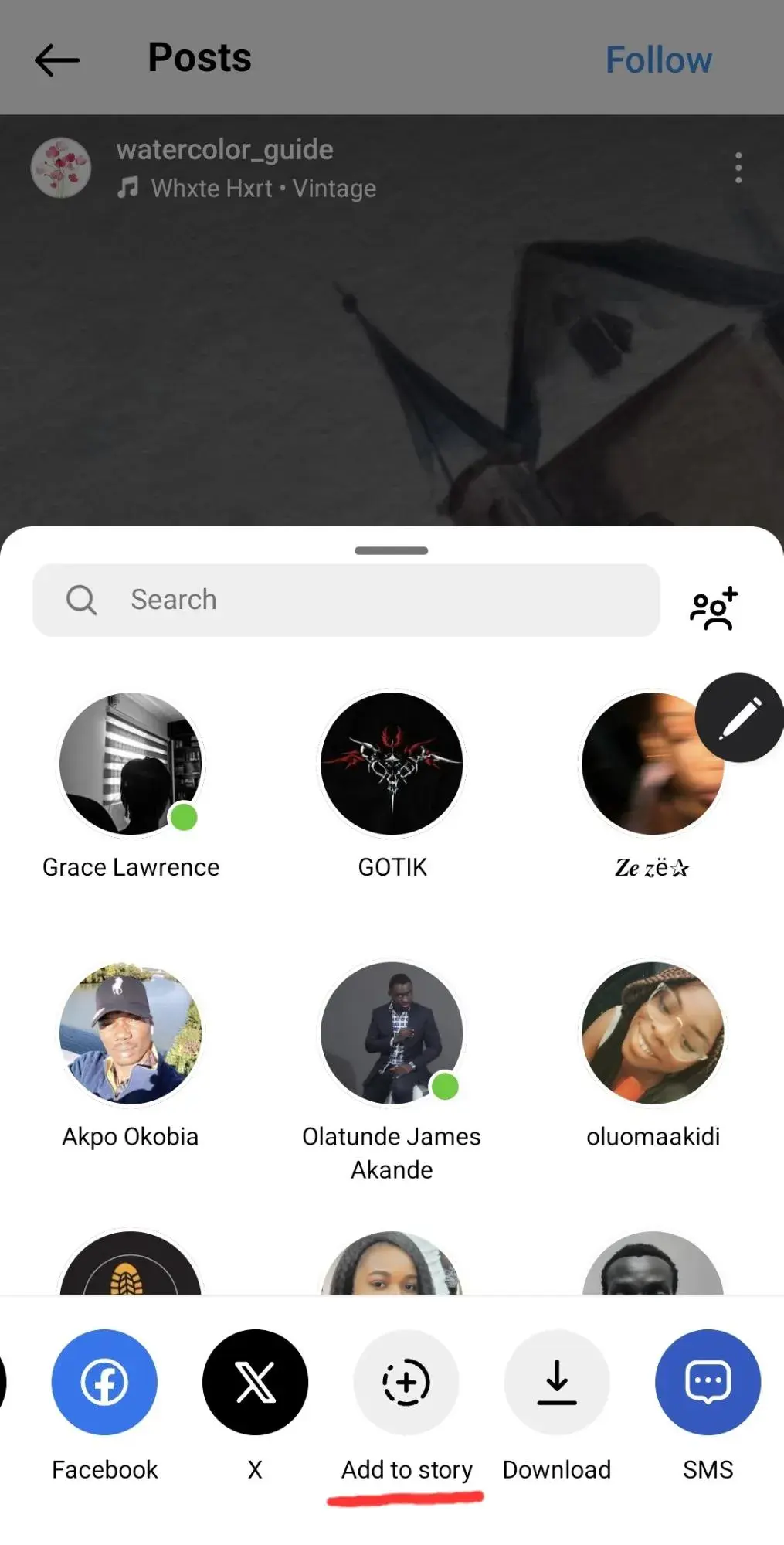This screenshot has width=784, height=1545.
Task: Send post to oluomaakidi
Action: tap(653, 1033)
